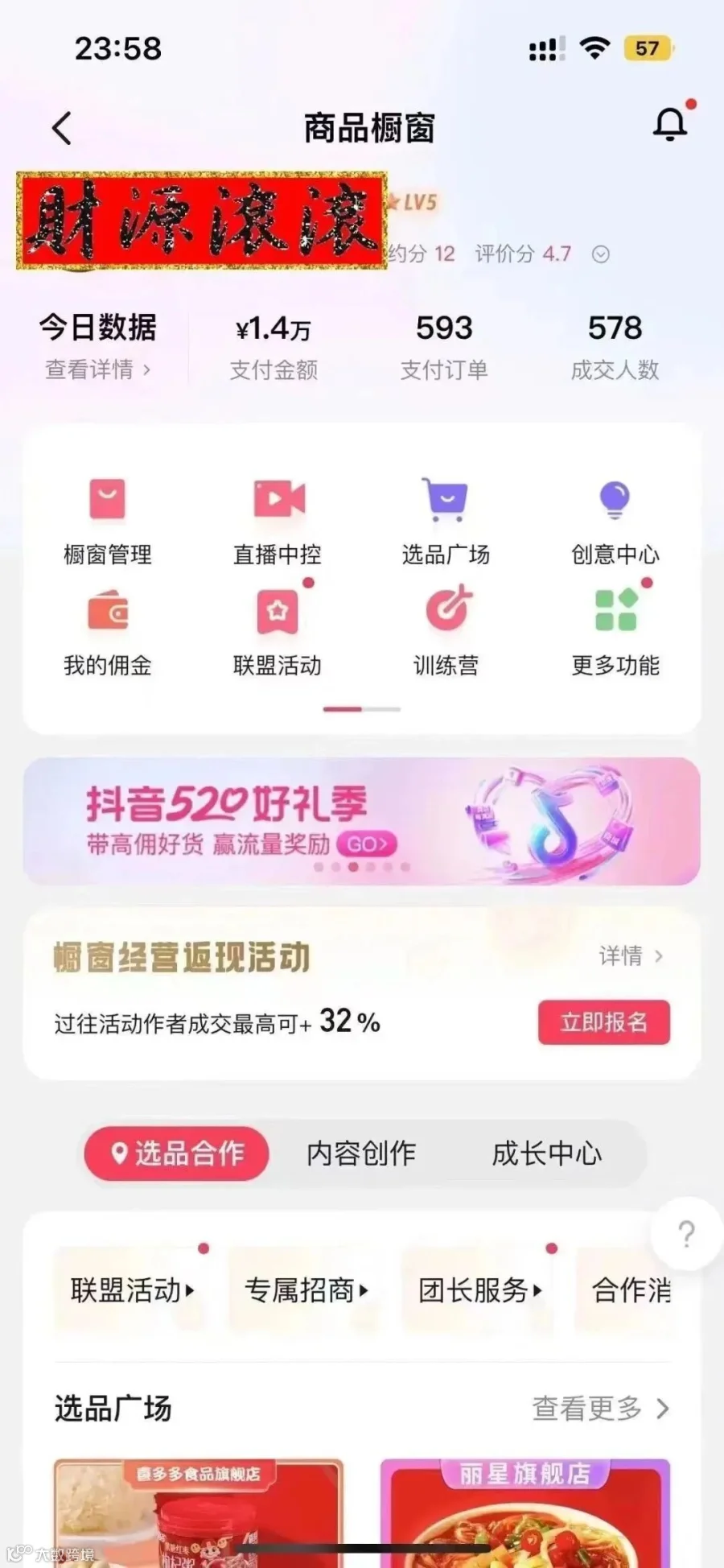Viewport: 724px width, 1568px height.
Task: Show 更多功能
Action: [x=615, y=633]
